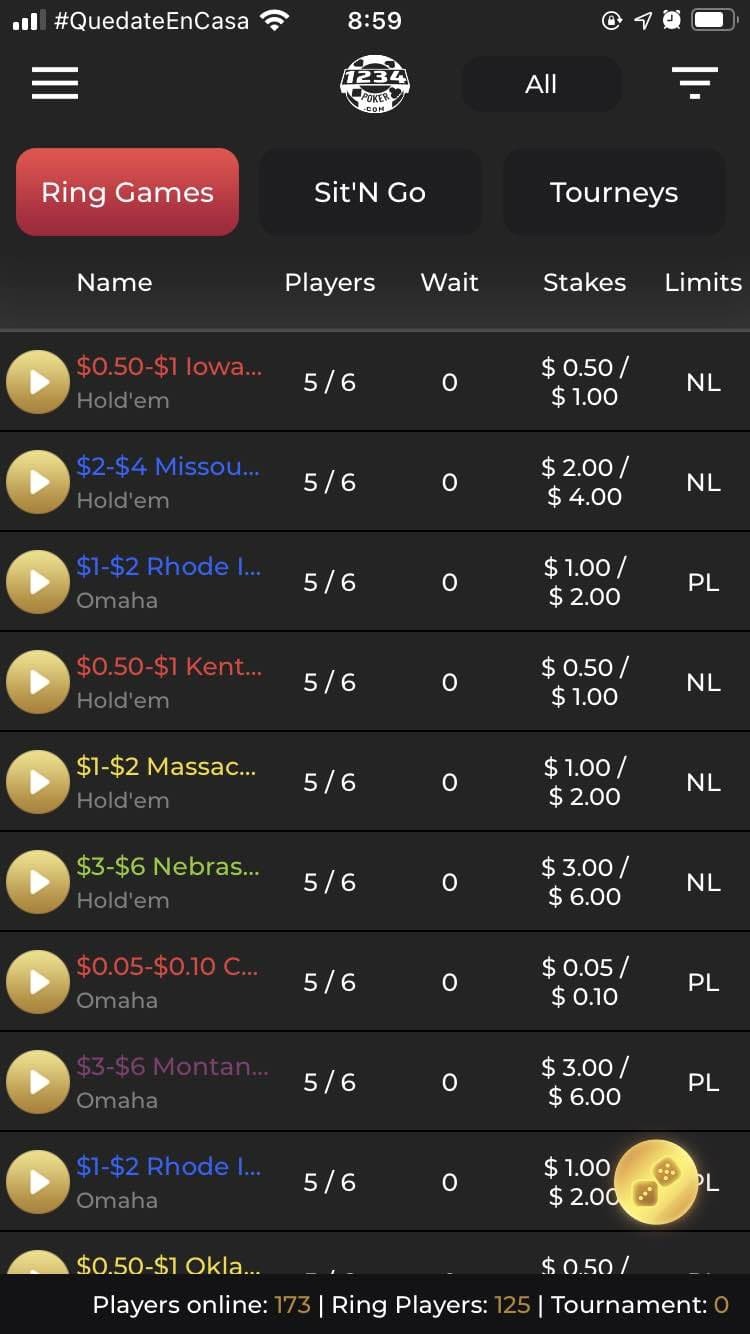750x1334 pixels.
Task: Play the $3-$6 Nebraska Hold'em game
Action: (x=37, y=882)
